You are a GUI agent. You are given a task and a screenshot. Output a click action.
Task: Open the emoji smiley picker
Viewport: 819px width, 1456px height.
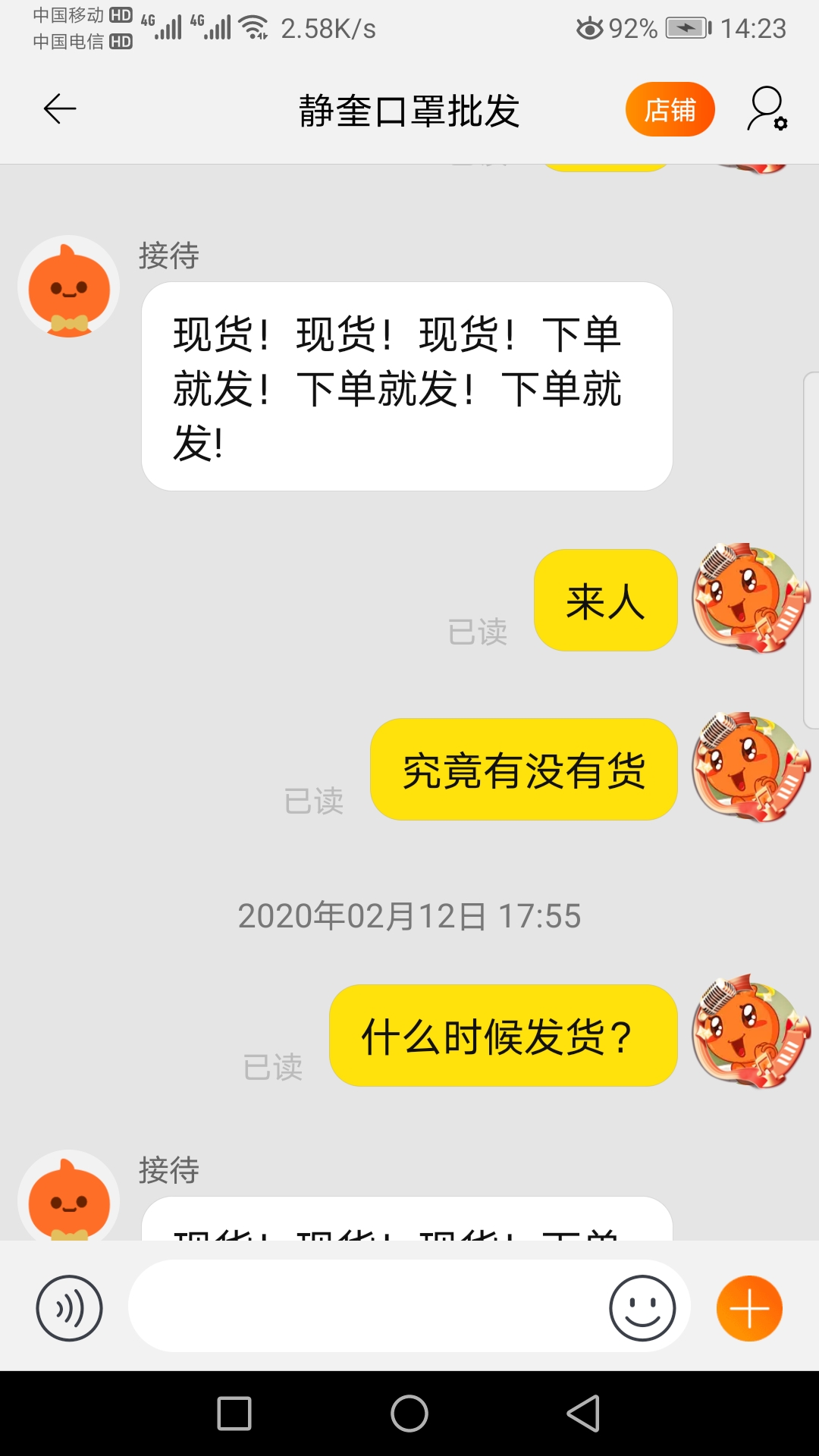click(642, 1307)
